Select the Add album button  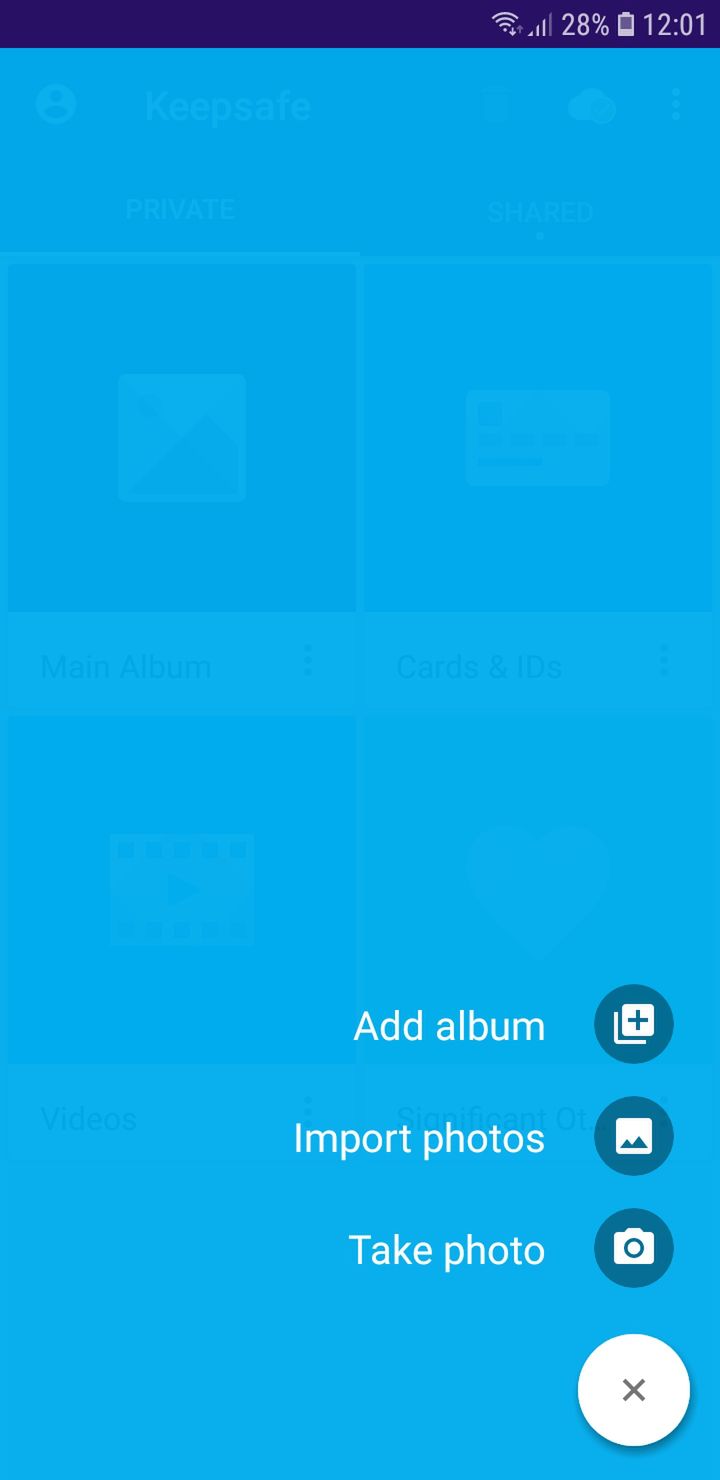point(634,1024)
